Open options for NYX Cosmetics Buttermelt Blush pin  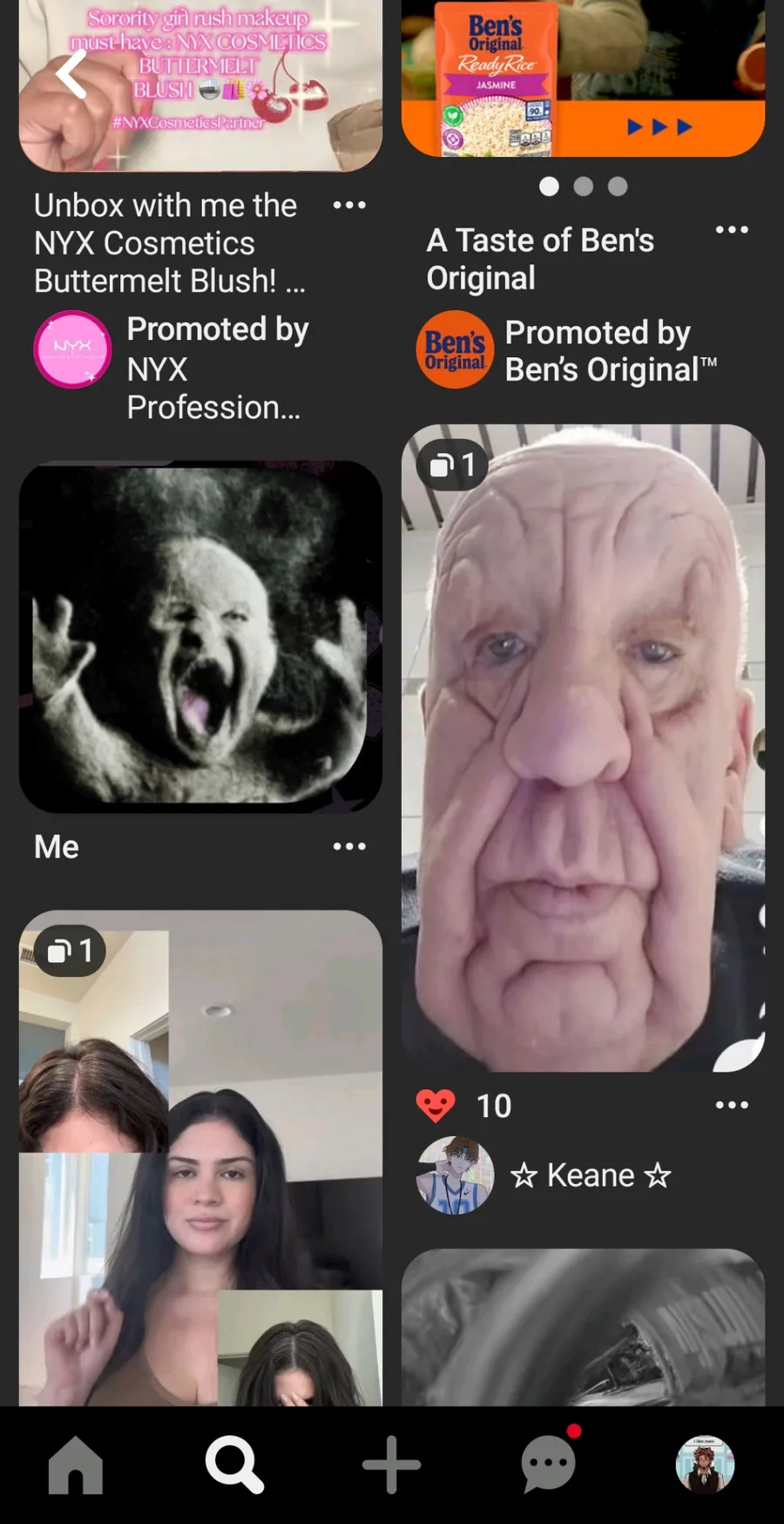click(349, 206)
